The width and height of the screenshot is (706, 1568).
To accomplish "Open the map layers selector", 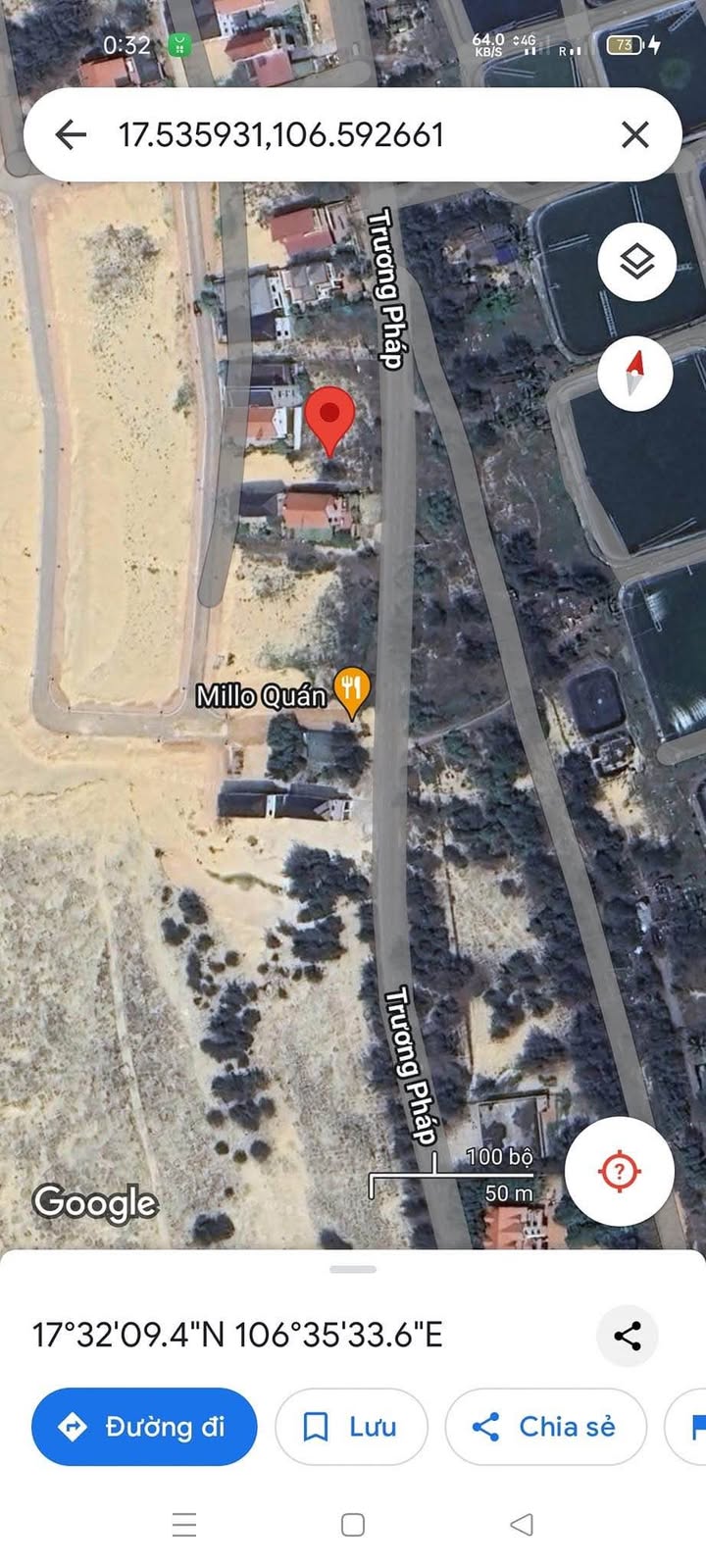I will click(637, 261).
